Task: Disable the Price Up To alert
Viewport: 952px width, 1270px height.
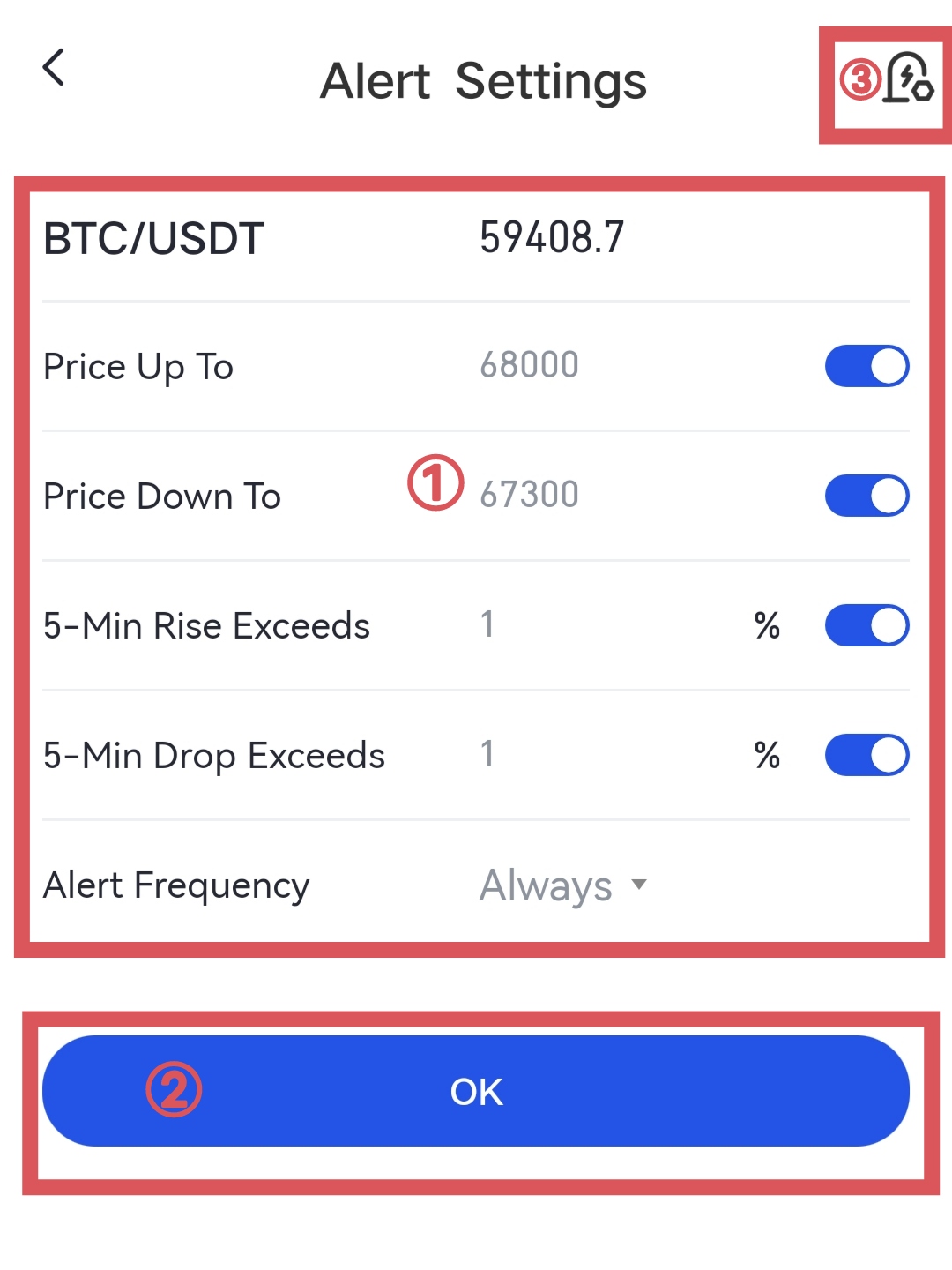Action: (866, 366)
